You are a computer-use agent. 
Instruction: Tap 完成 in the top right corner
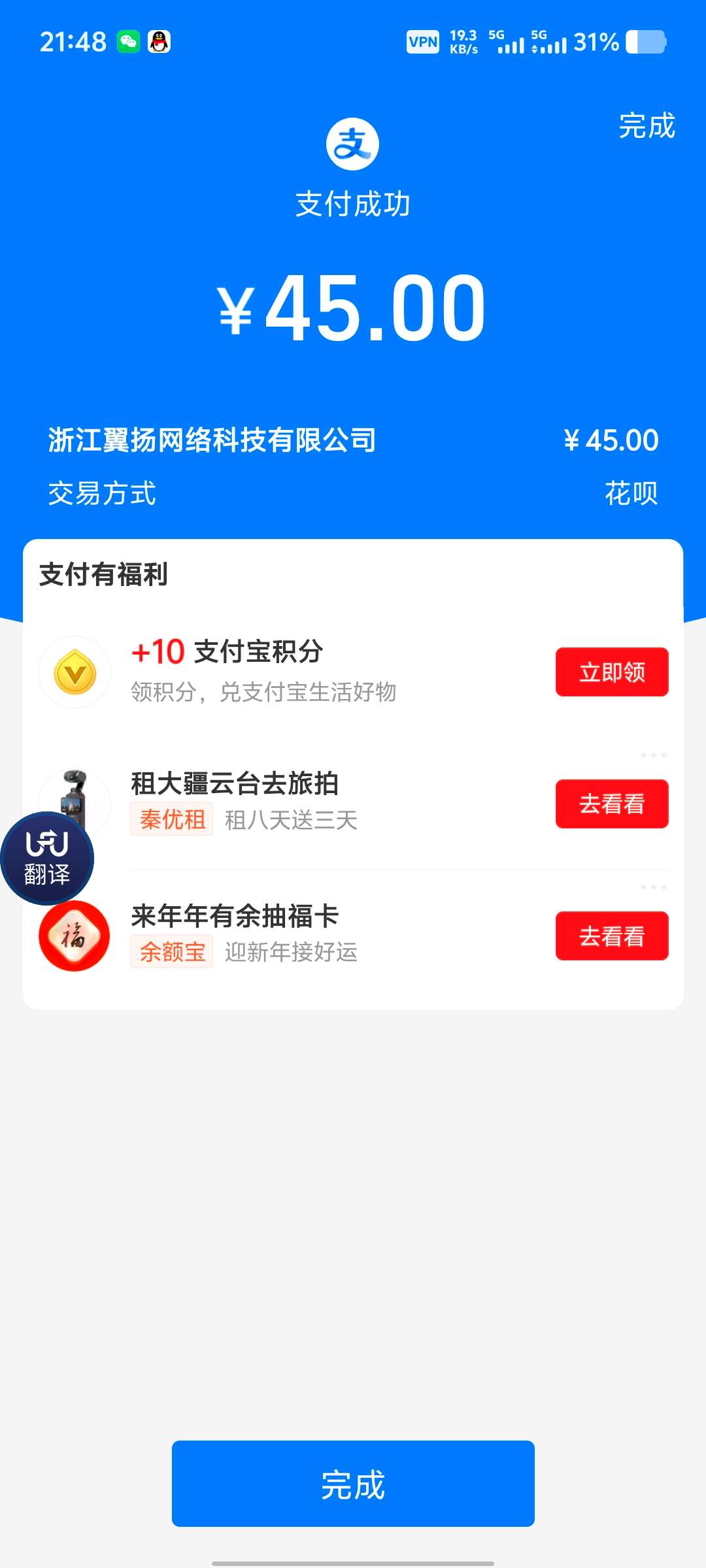pos(647,125)
